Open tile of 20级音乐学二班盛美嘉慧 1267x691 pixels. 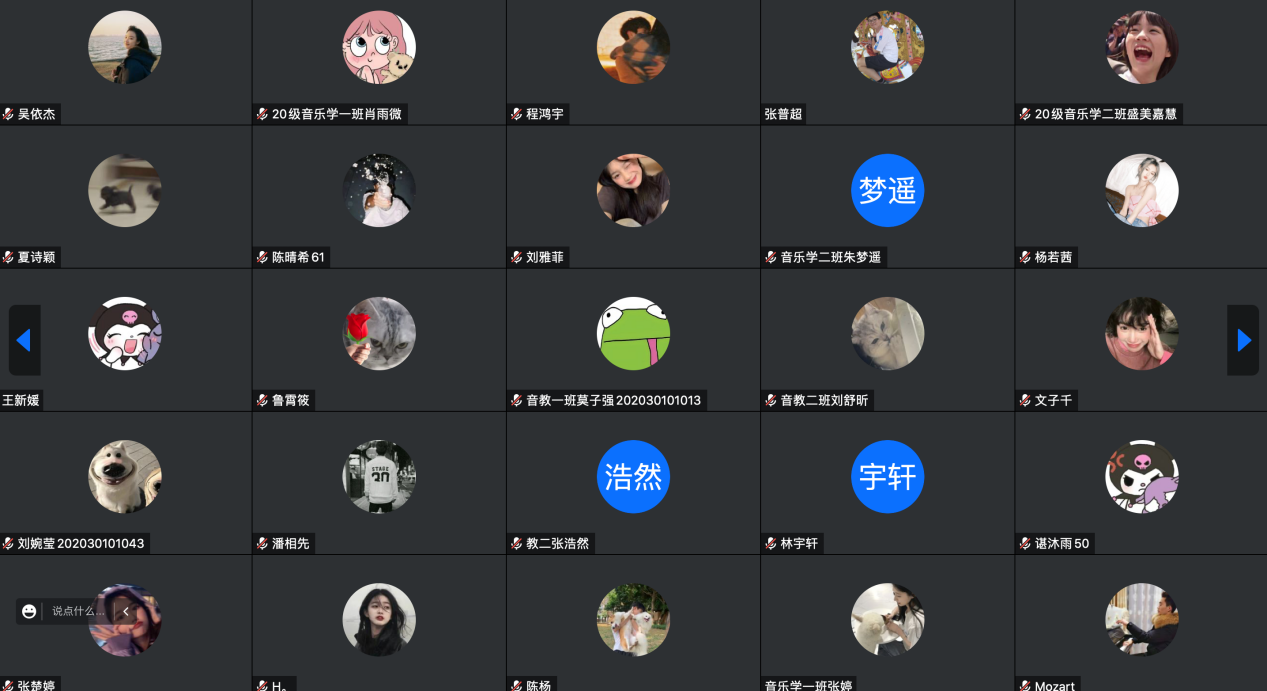tap(1141, 60)
